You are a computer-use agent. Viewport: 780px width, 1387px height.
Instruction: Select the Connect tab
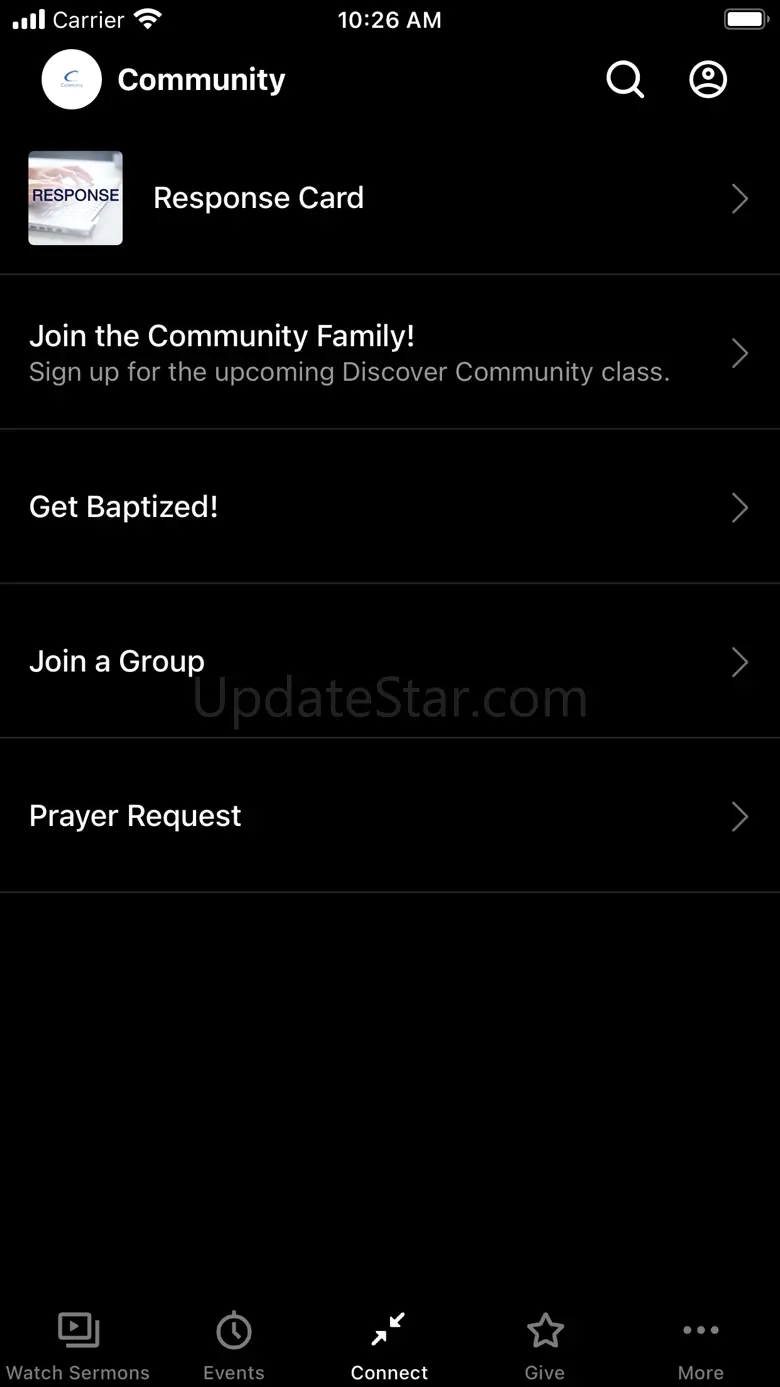pos(389,1346)
